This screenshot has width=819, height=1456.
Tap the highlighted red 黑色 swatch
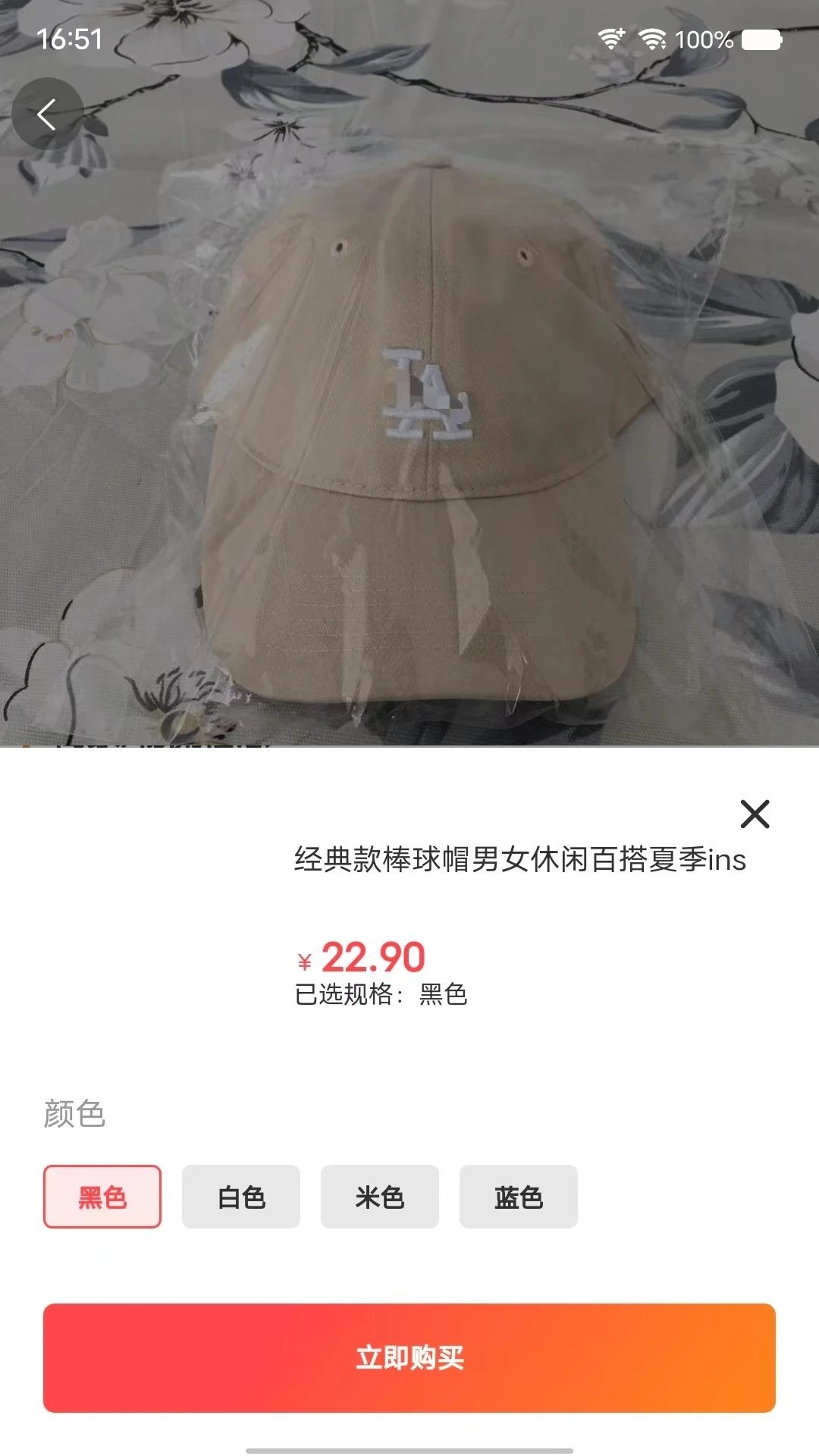click(x=102, y=1196)
